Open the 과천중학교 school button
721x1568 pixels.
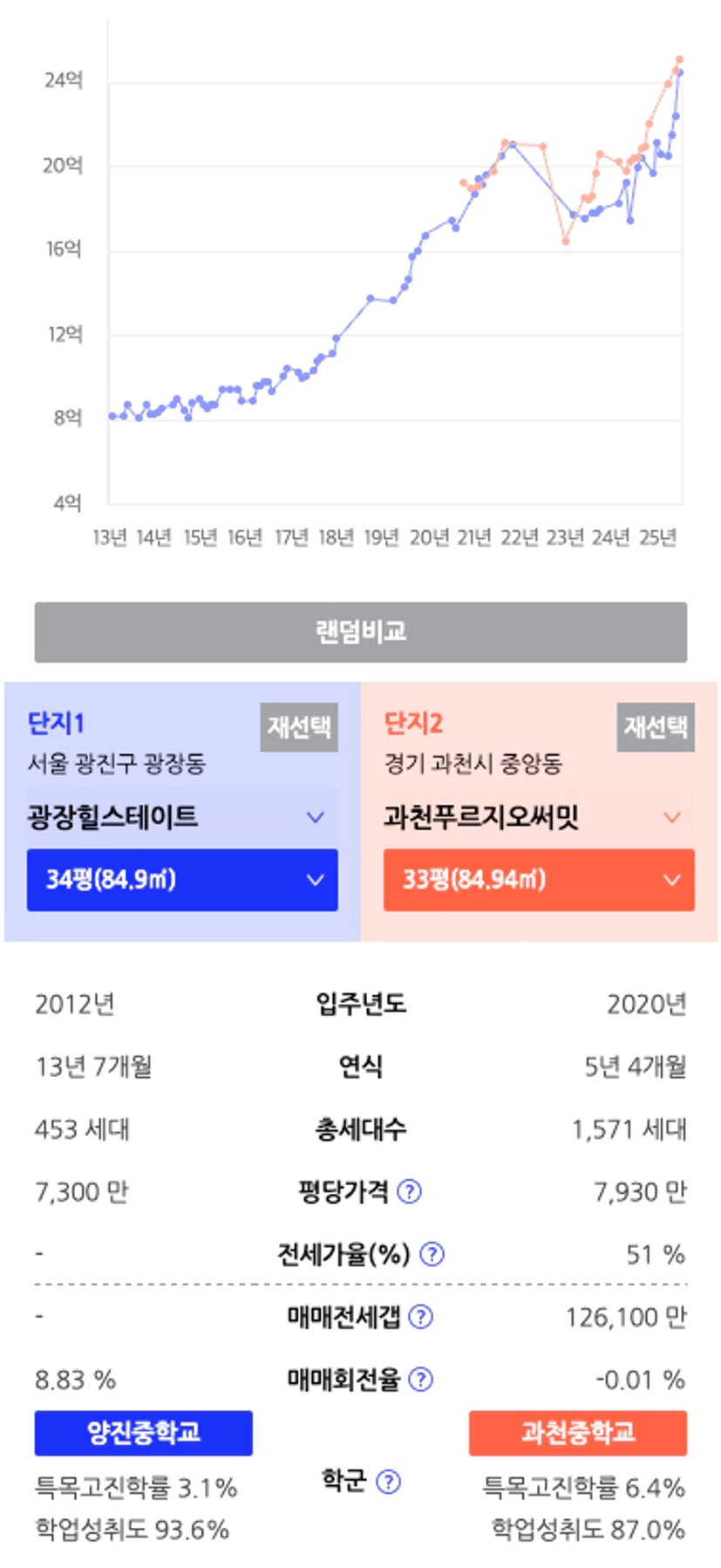[578, 1433]
